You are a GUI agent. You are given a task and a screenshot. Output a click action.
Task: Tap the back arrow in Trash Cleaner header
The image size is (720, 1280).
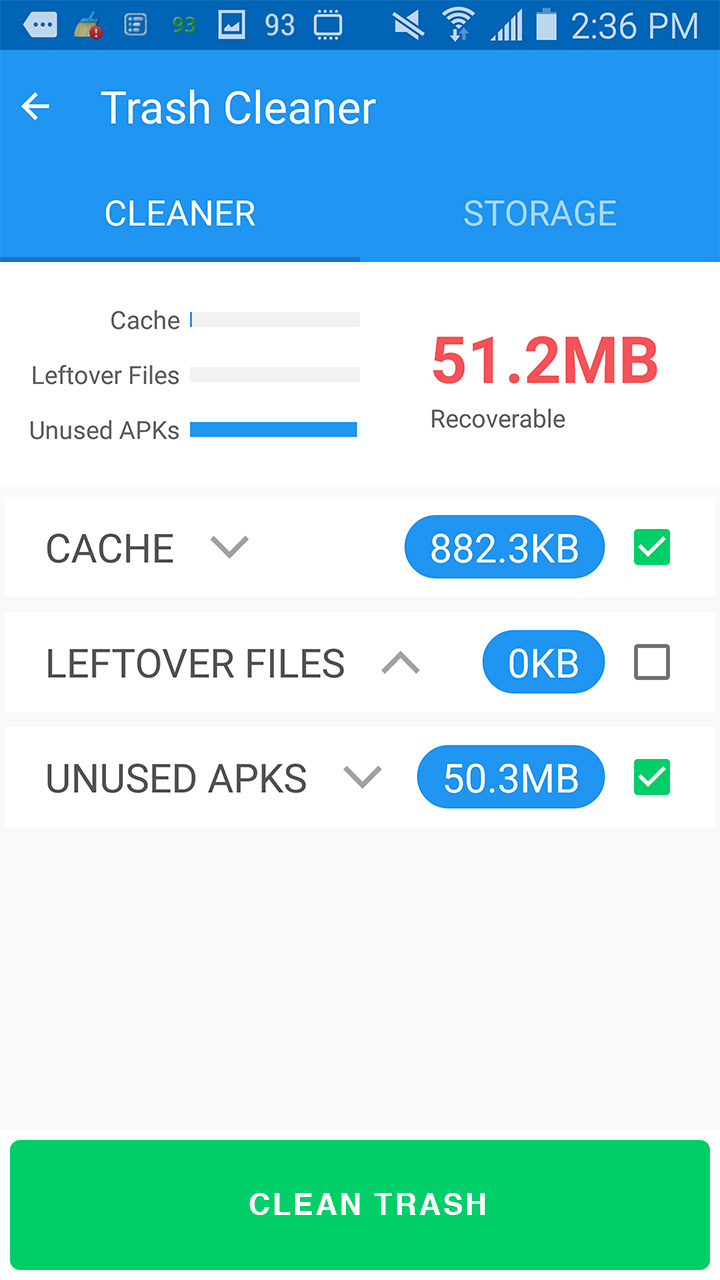[x=35, y=107]
